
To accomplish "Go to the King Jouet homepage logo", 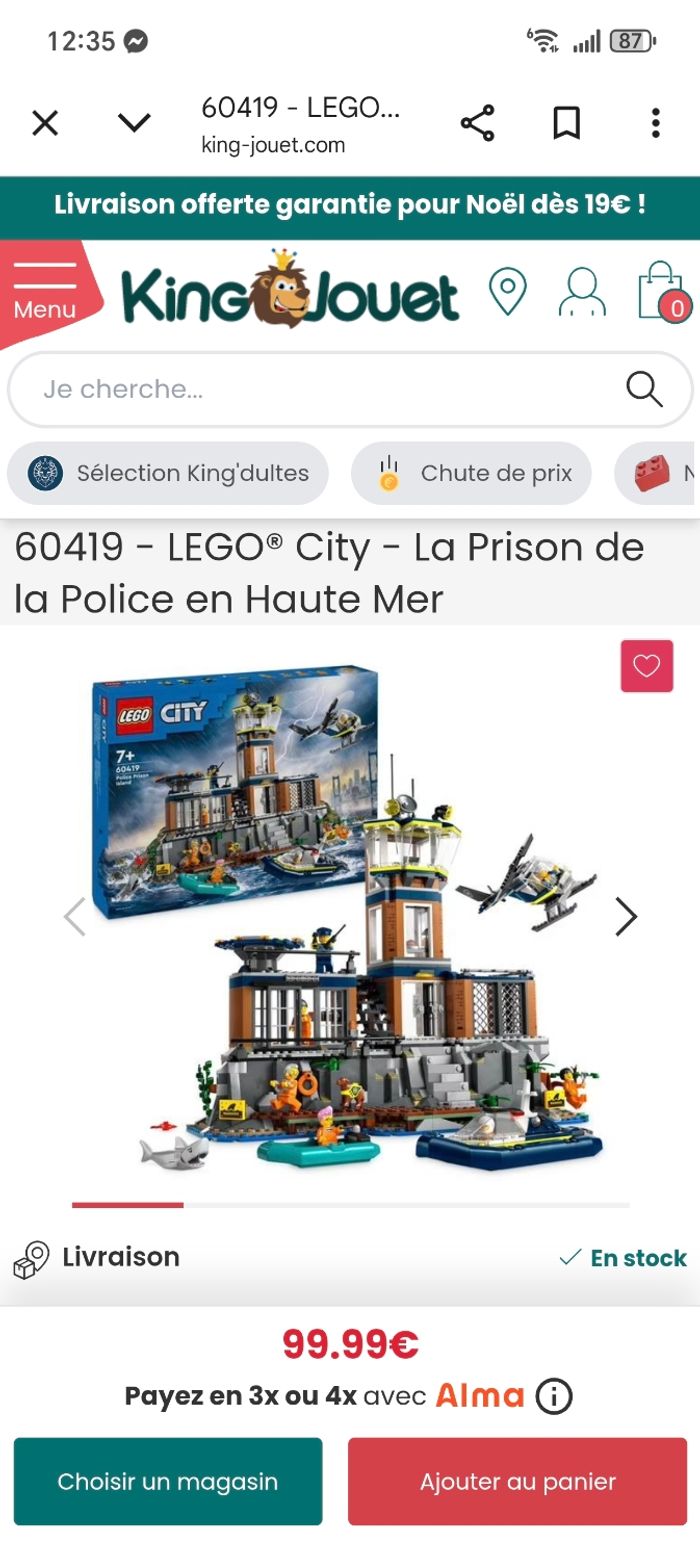I will pyautogui.click(x=290, y=292).
